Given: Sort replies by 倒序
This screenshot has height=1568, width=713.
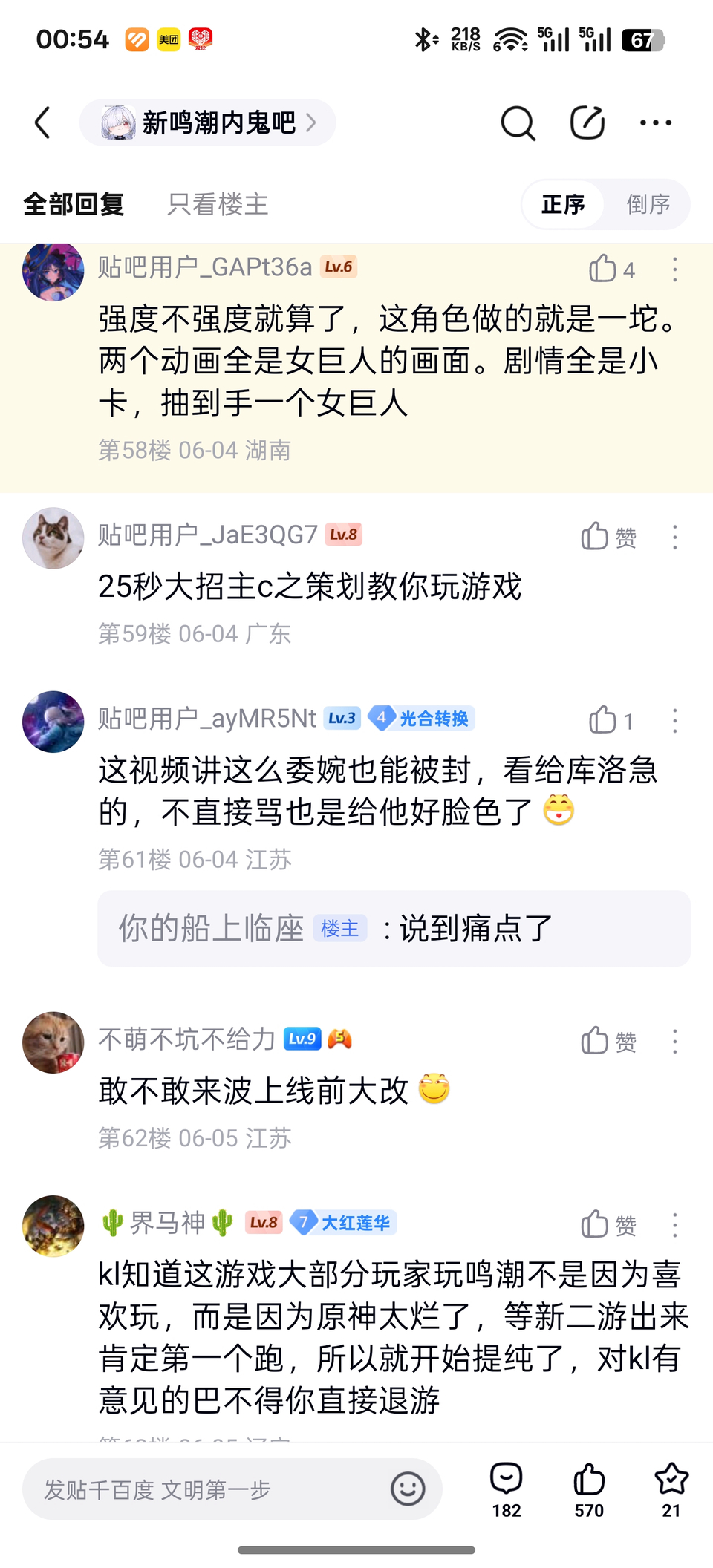Looking at the screenshot, I should coord(648,204).
